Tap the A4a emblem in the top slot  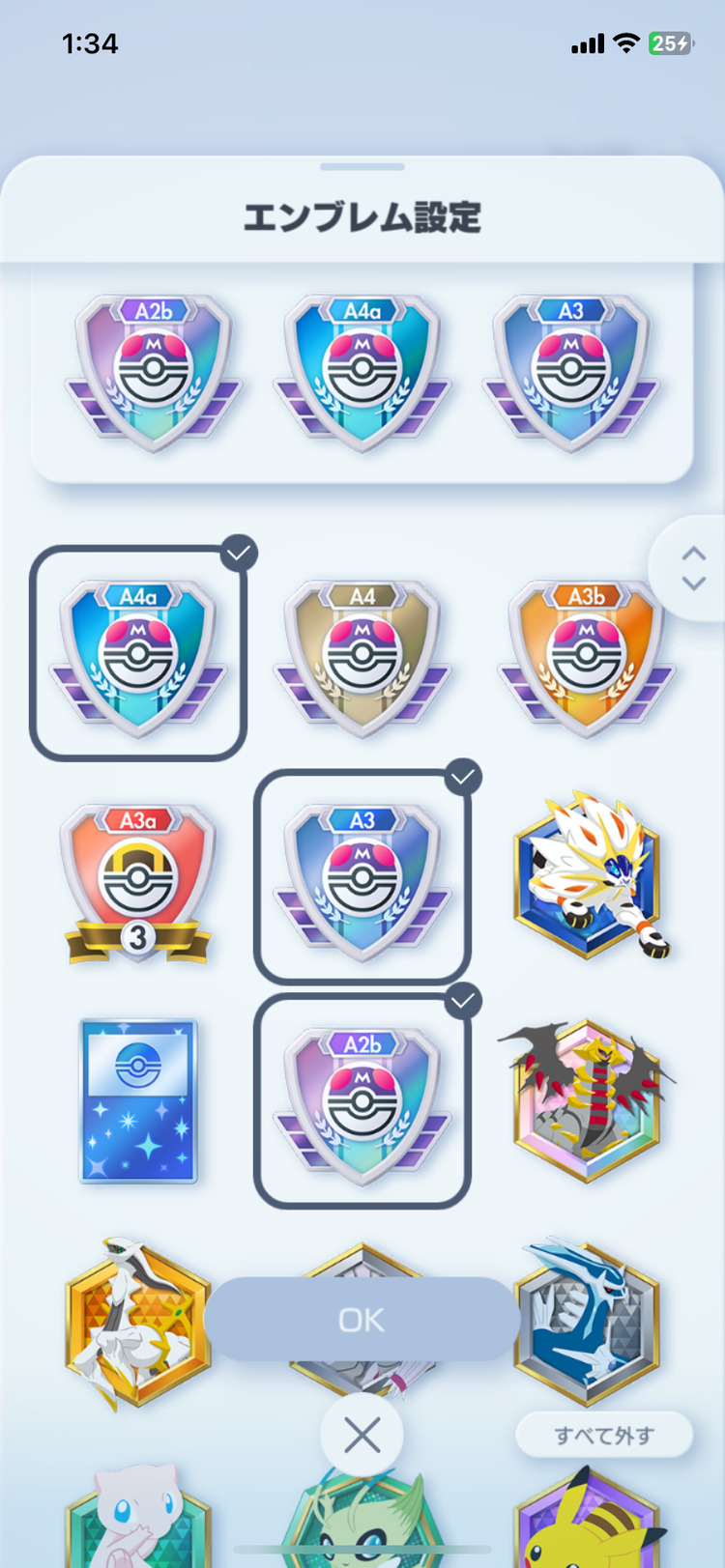(362, 372)
